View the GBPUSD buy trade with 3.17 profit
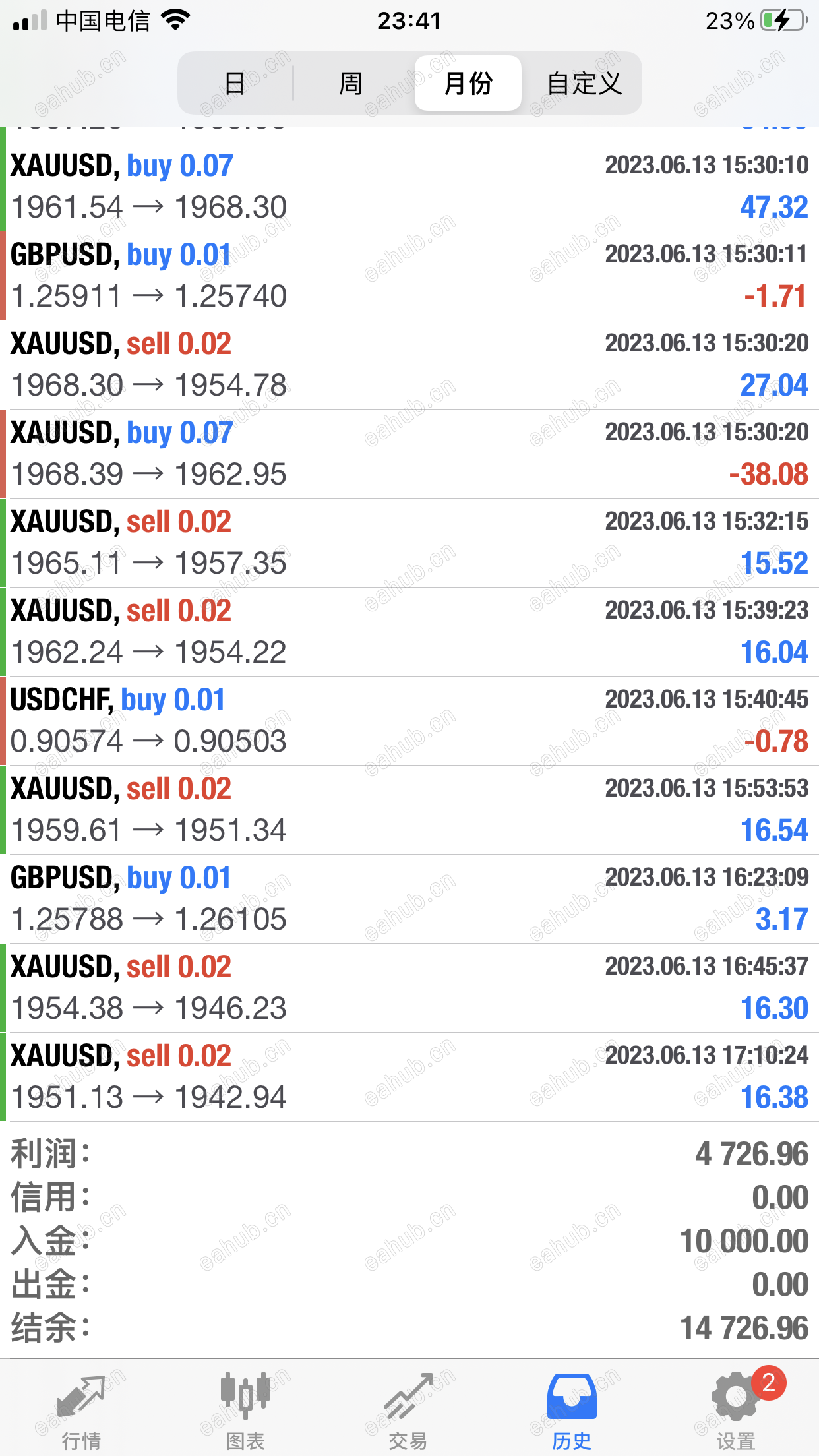This screenshot has width=819, height=1456. (409, 899)
